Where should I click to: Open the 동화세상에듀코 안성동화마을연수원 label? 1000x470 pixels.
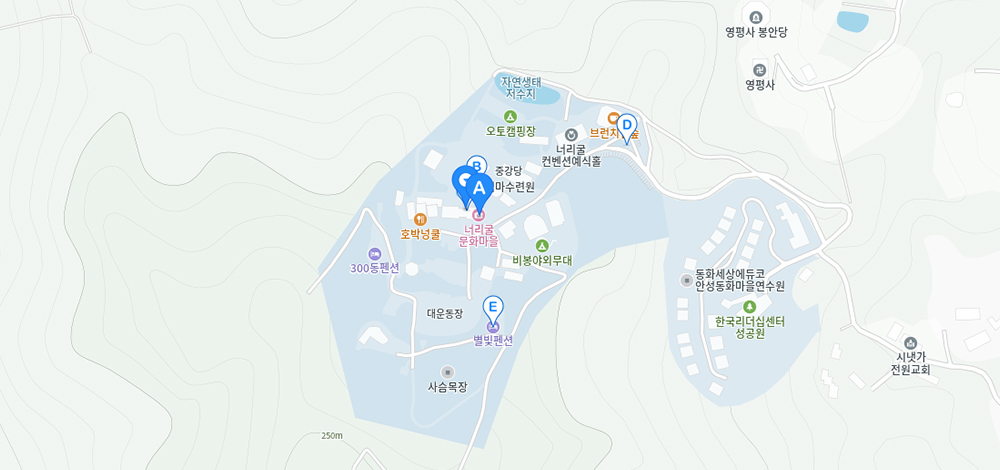[x=739, y=279]
